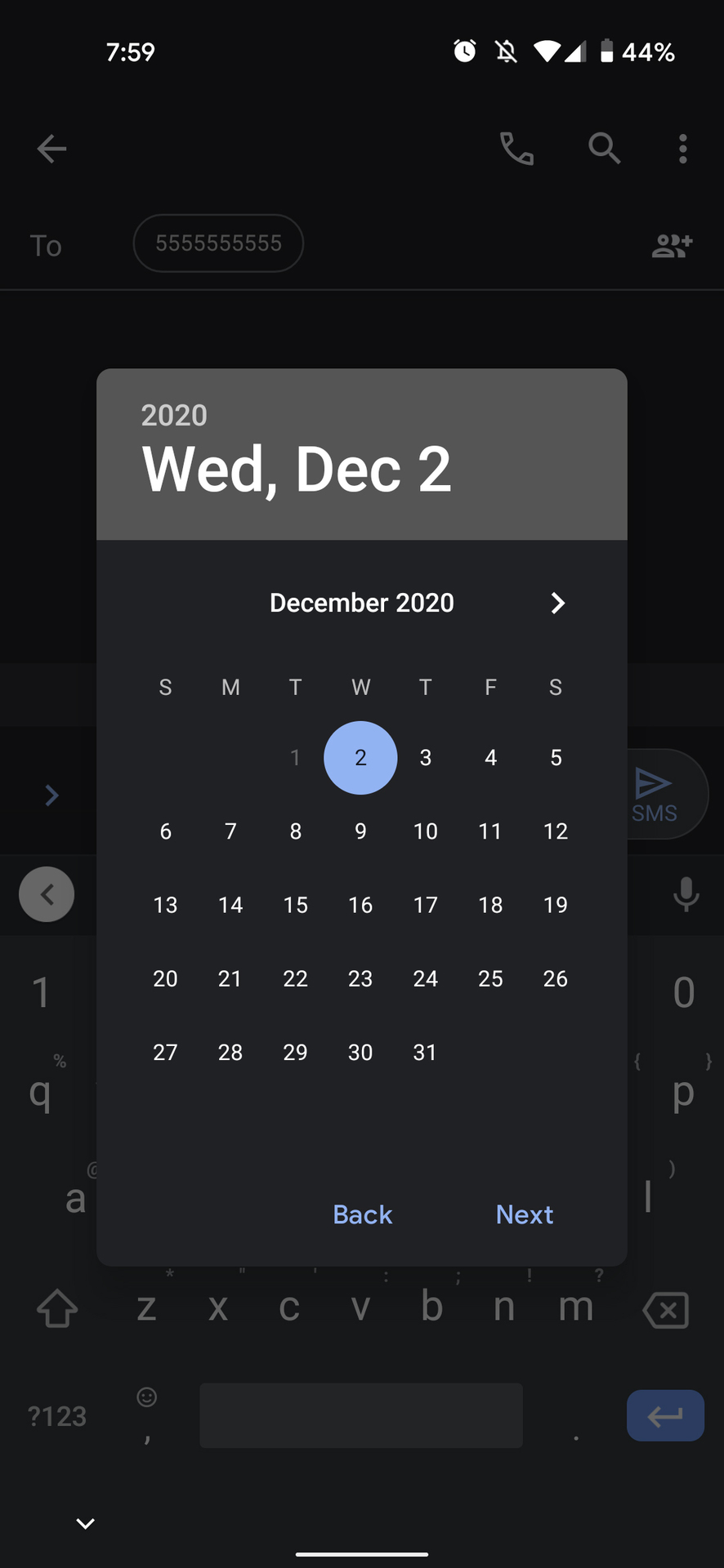Expand the left circular chevron above the keyboard
The height and width of the screenshot is (1568, 724).
coord(47,894)
